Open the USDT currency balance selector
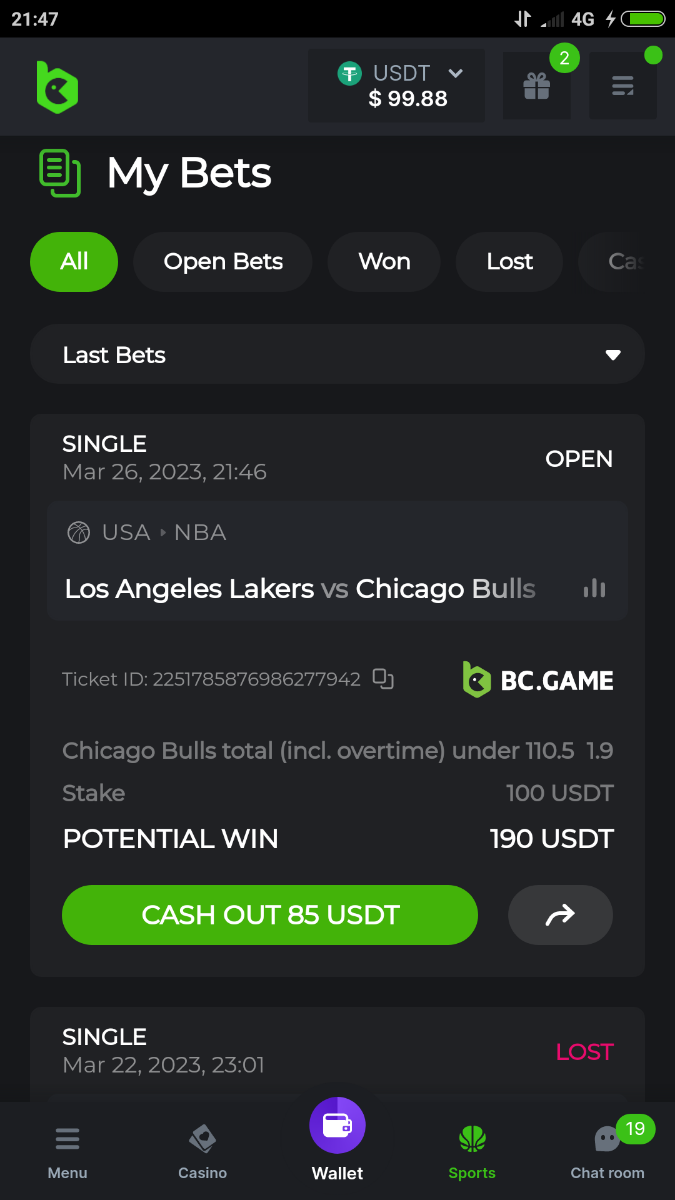The height and width of the screenshot is (1200, 675). point(397,86)
